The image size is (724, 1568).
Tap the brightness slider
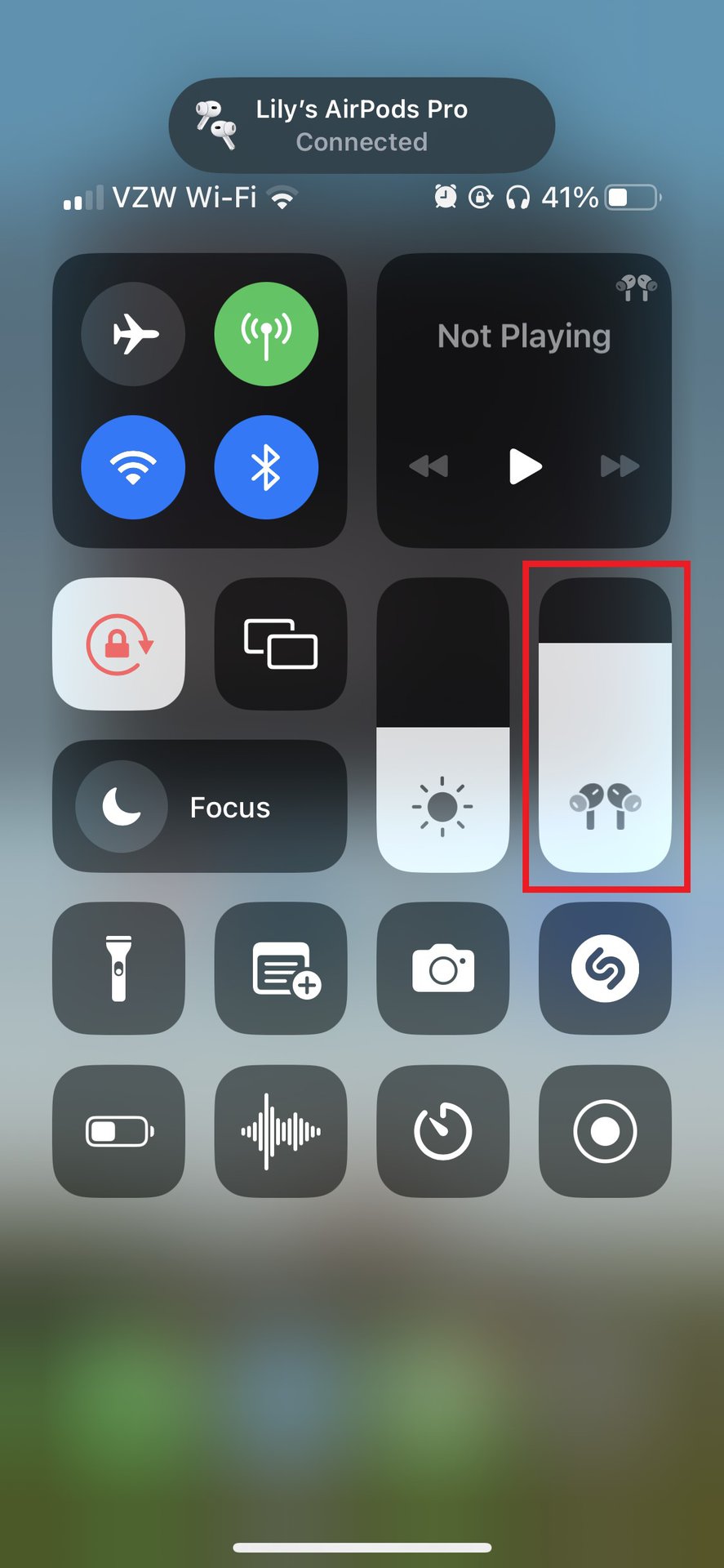point(442,725)
